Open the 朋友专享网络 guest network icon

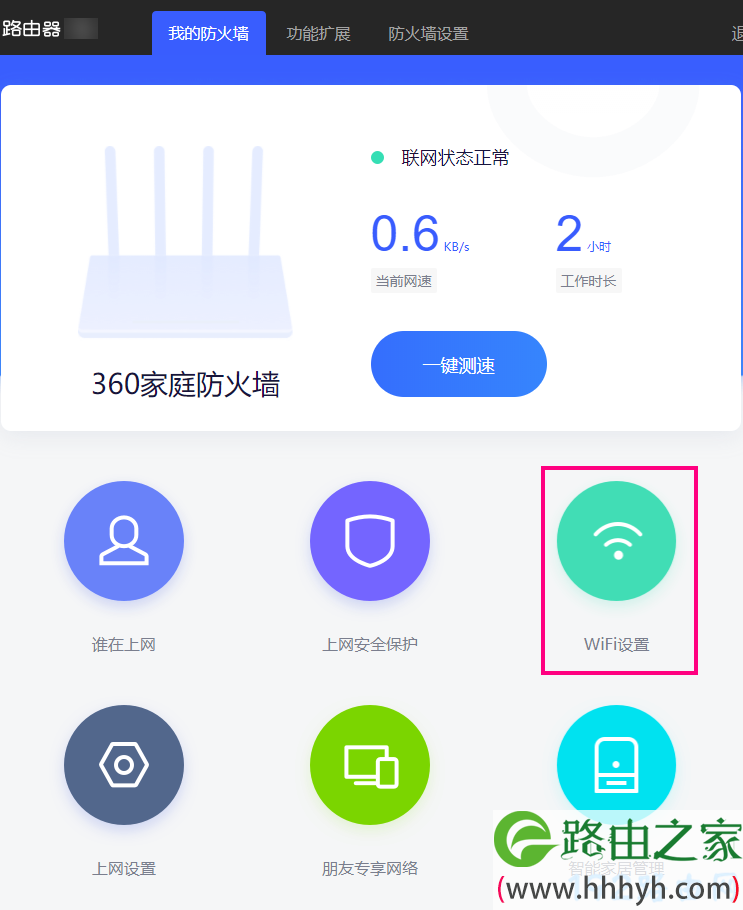[x=370, y=764]
